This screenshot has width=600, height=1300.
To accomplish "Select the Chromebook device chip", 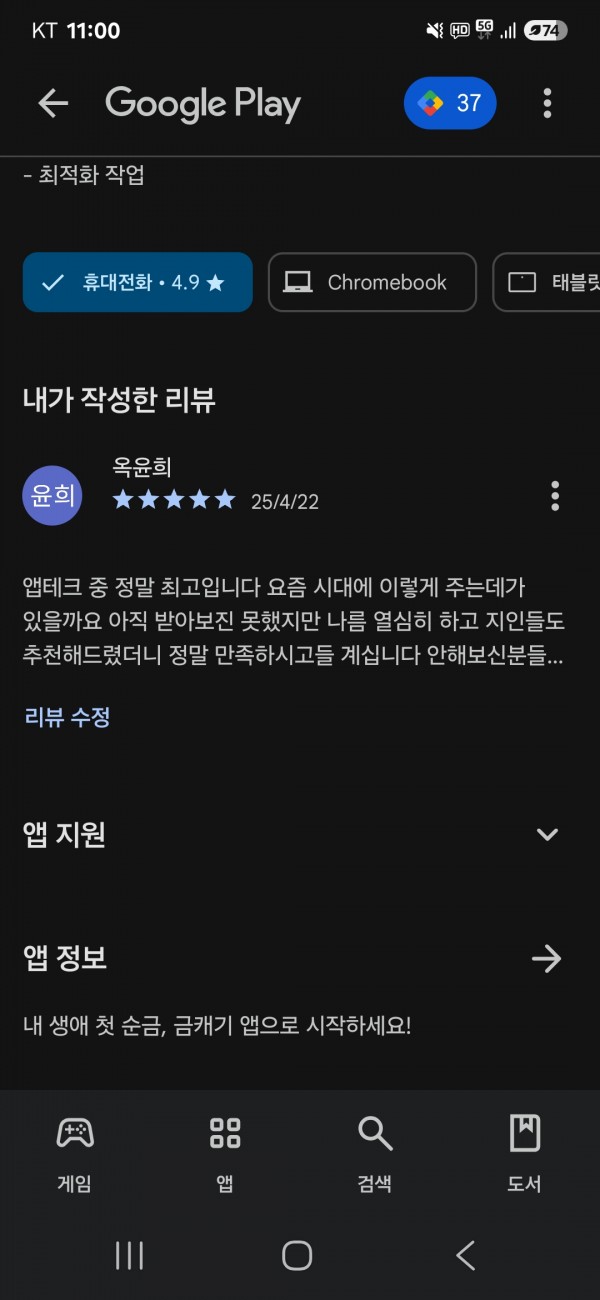I will (372, 282).
